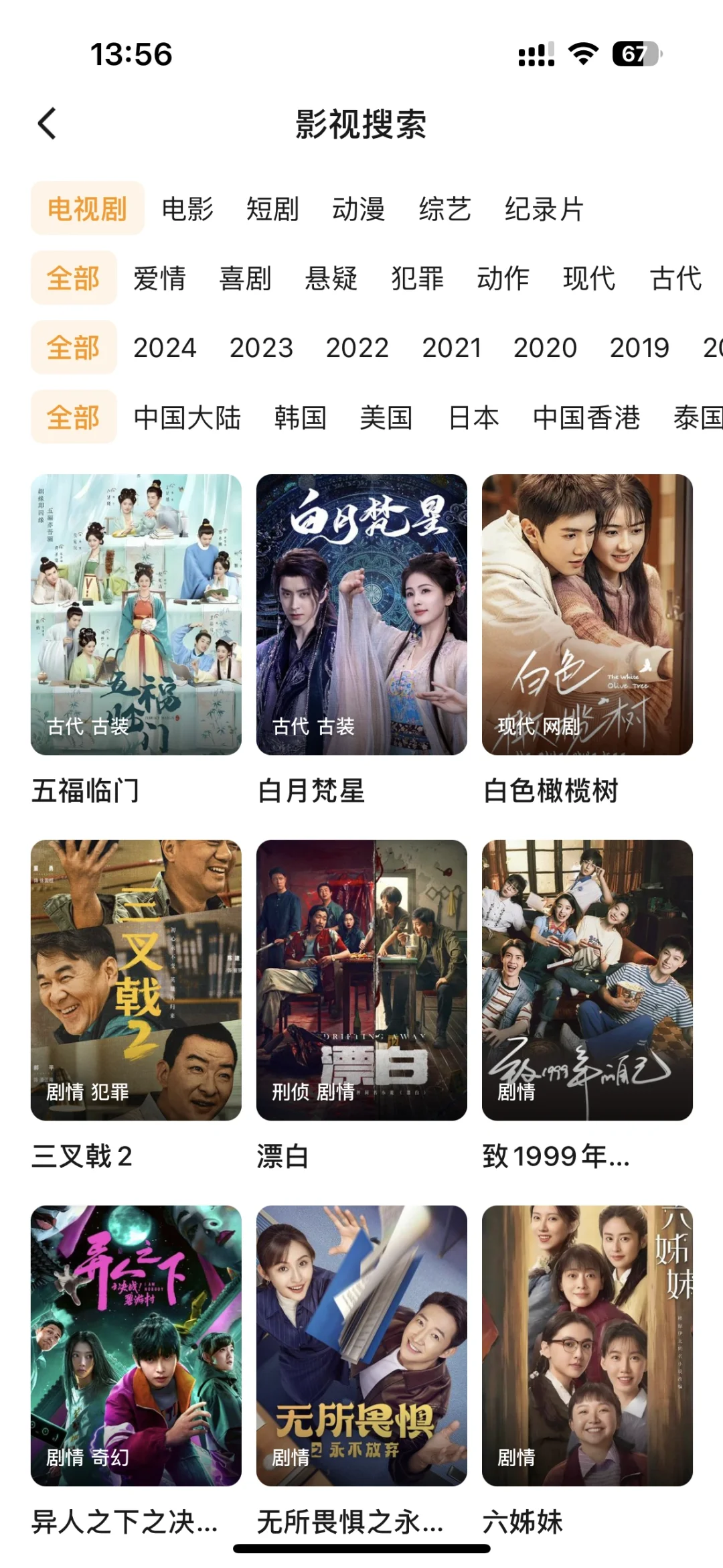Apply the 犯罪 genre filter
723x1568 pixels.
tap(417, 279)
